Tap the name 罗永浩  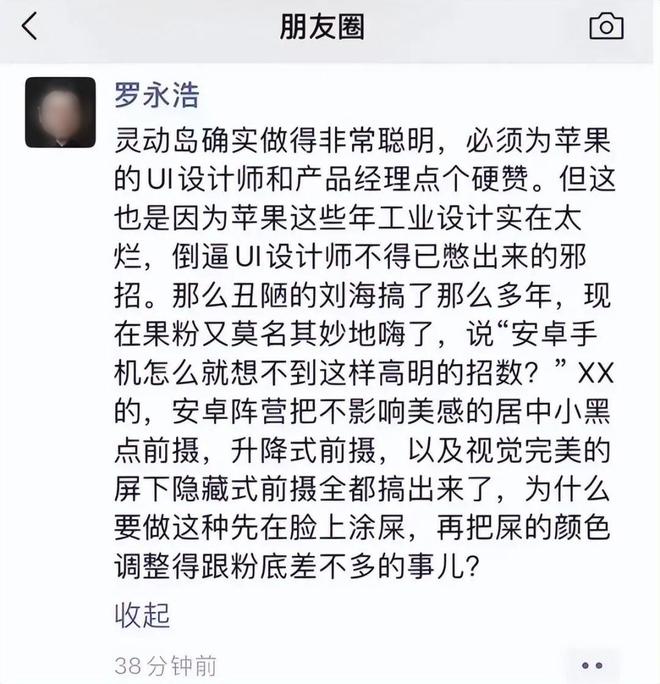[157, 95]
